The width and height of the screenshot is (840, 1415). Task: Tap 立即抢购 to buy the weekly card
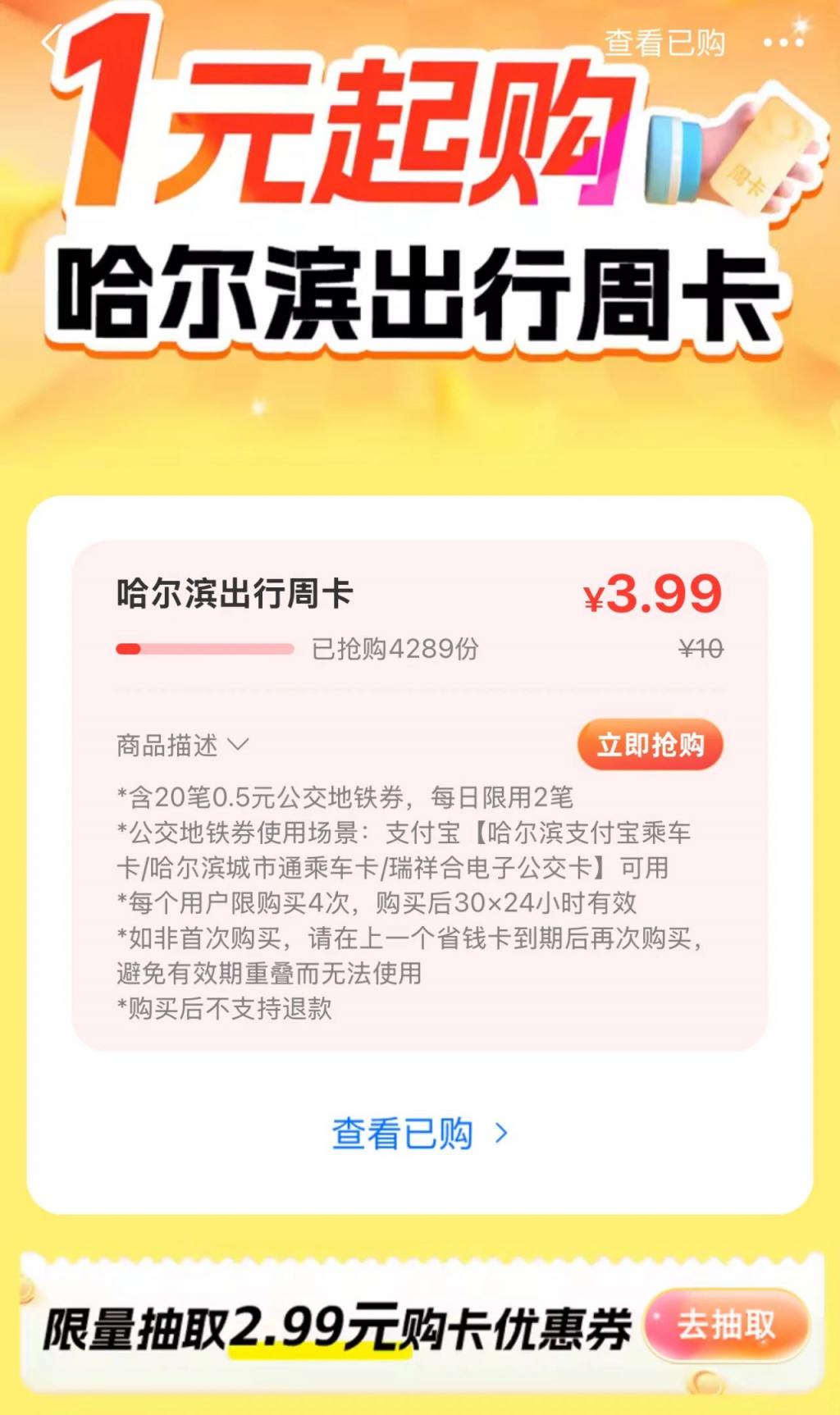click(650, 745)
